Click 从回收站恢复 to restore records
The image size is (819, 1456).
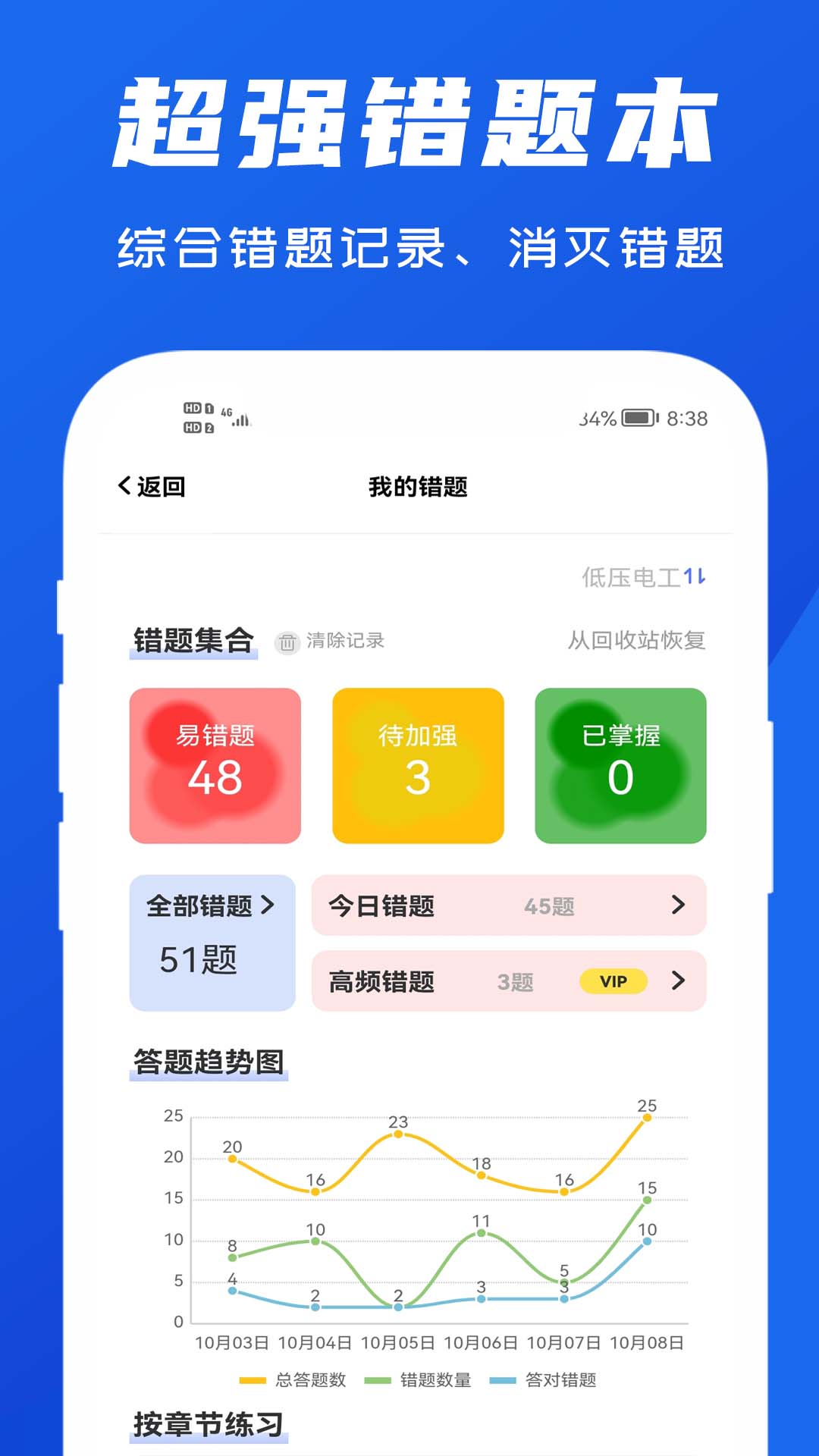[637, 640]
